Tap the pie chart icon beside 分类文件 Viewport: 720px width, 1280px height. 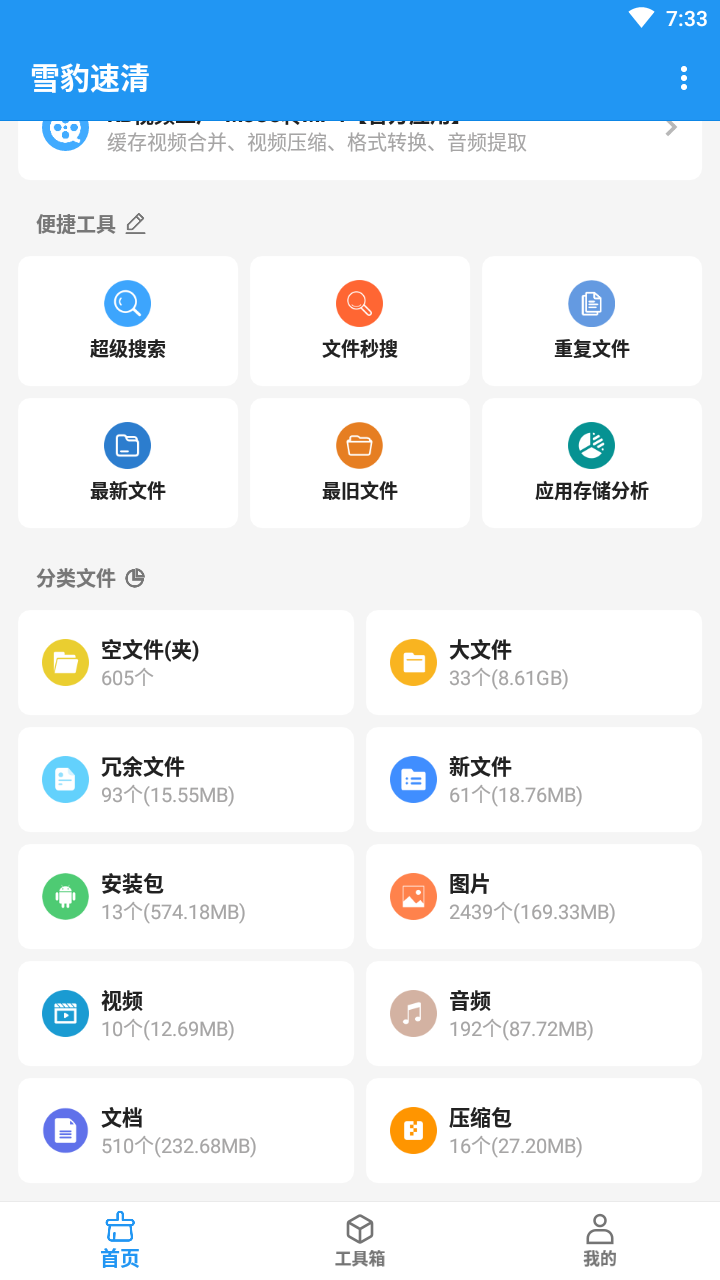[135, 578]
